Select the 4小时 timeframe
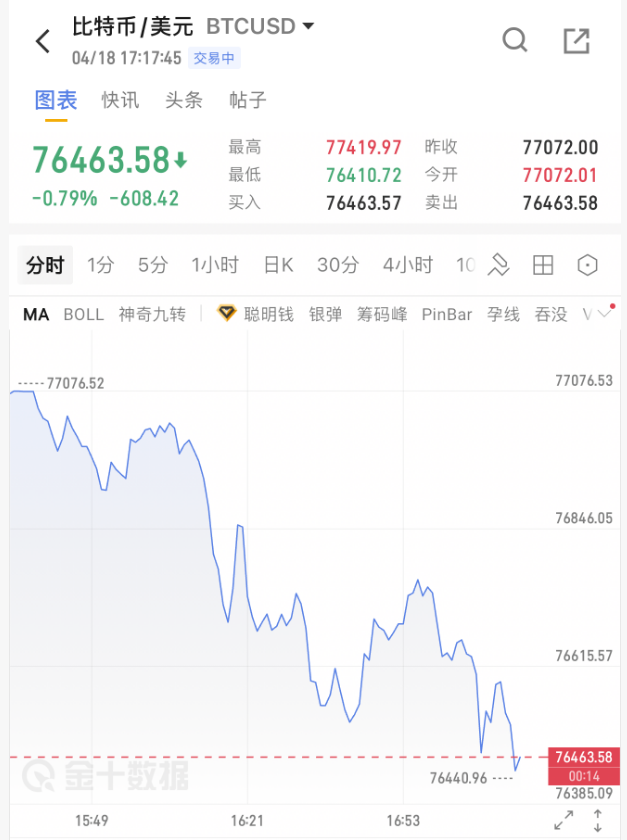 [x=407, y=265]
